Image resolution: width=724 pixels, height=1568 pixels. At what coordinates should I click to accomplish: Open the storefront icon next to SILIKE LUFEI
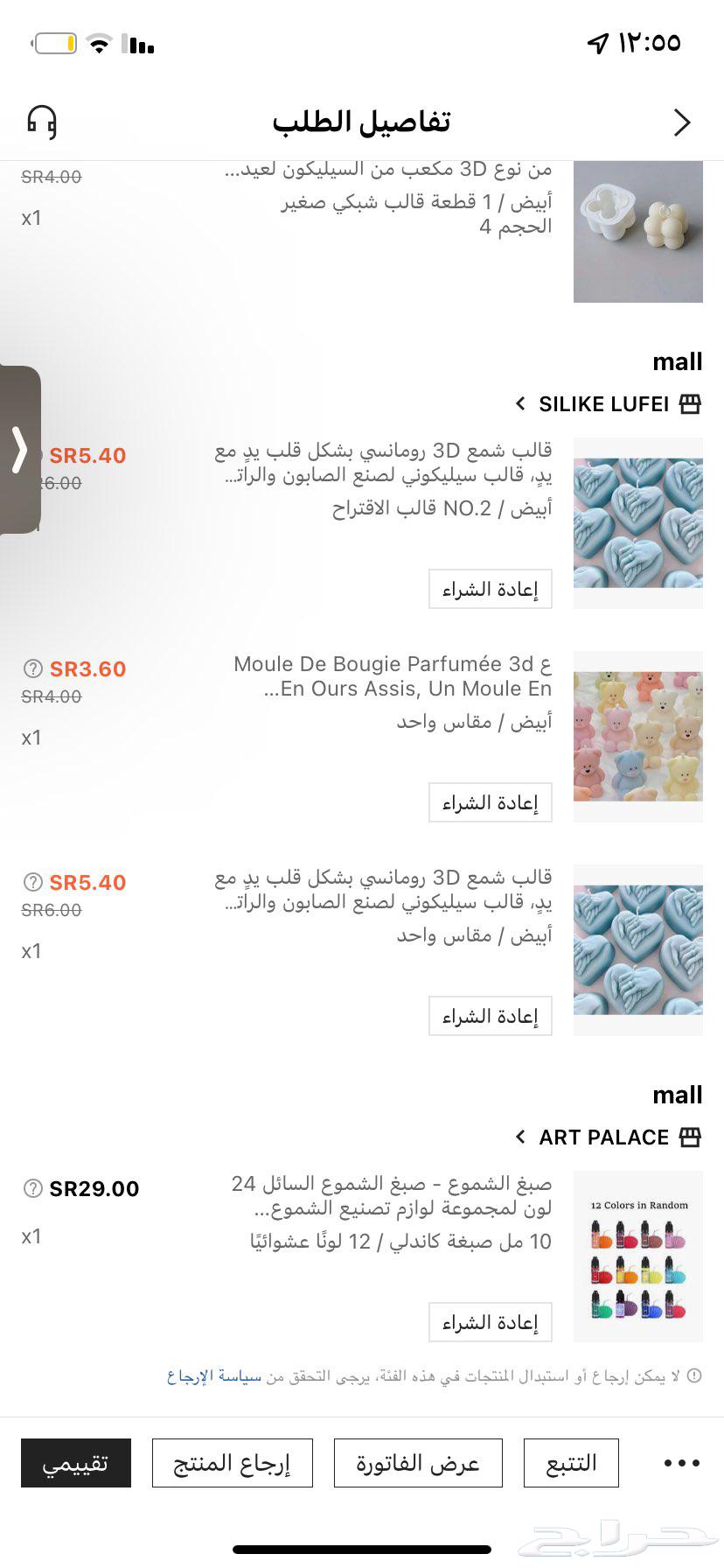click(691, 403)
